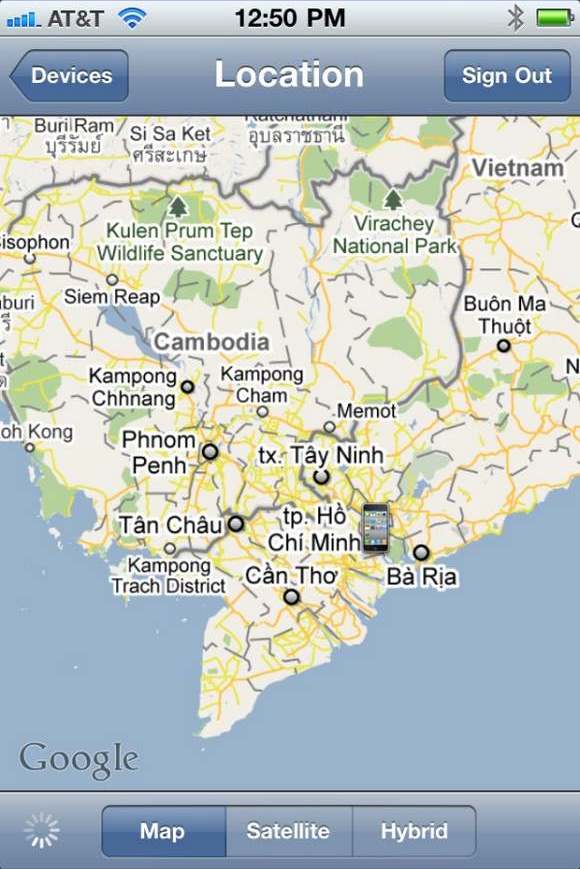Tap the iPhone device pin on map

pos(376,528)
